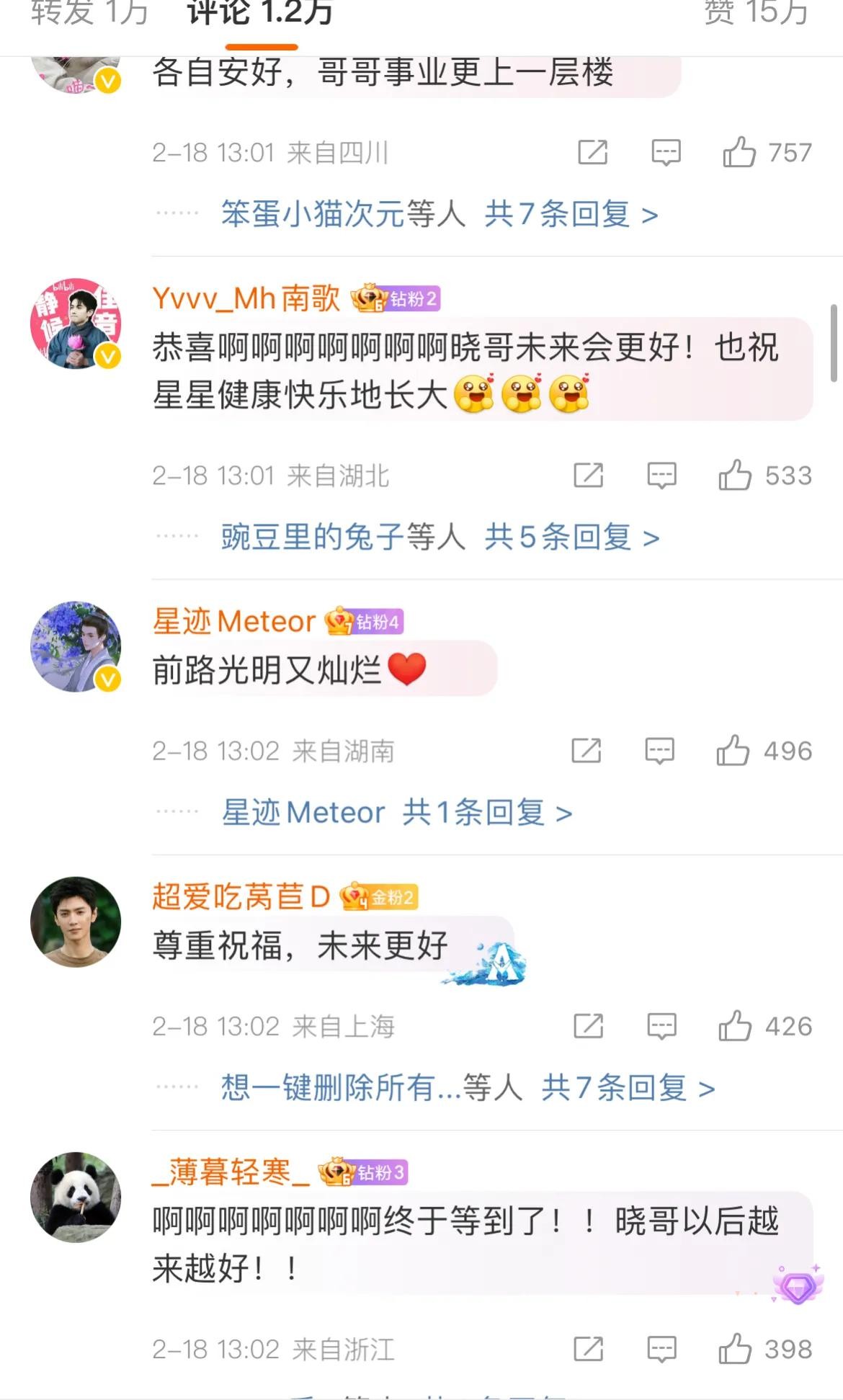
Task: Open Yvvv_Mh南歌's profile name
Action: [246, 298]
